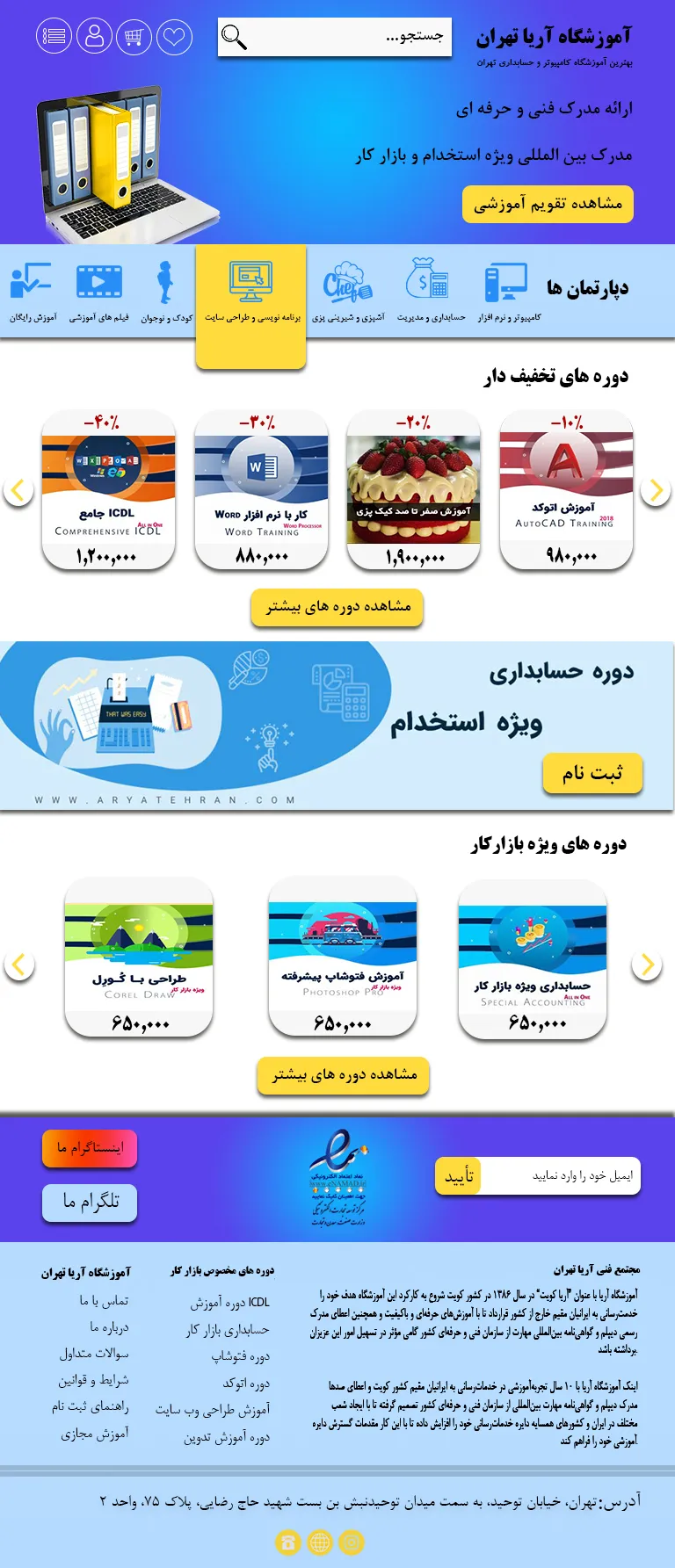Show previous courses in دوره های ویژه بازار کار carousel
Screen dimensions: 675x1568
pos(19,965)
